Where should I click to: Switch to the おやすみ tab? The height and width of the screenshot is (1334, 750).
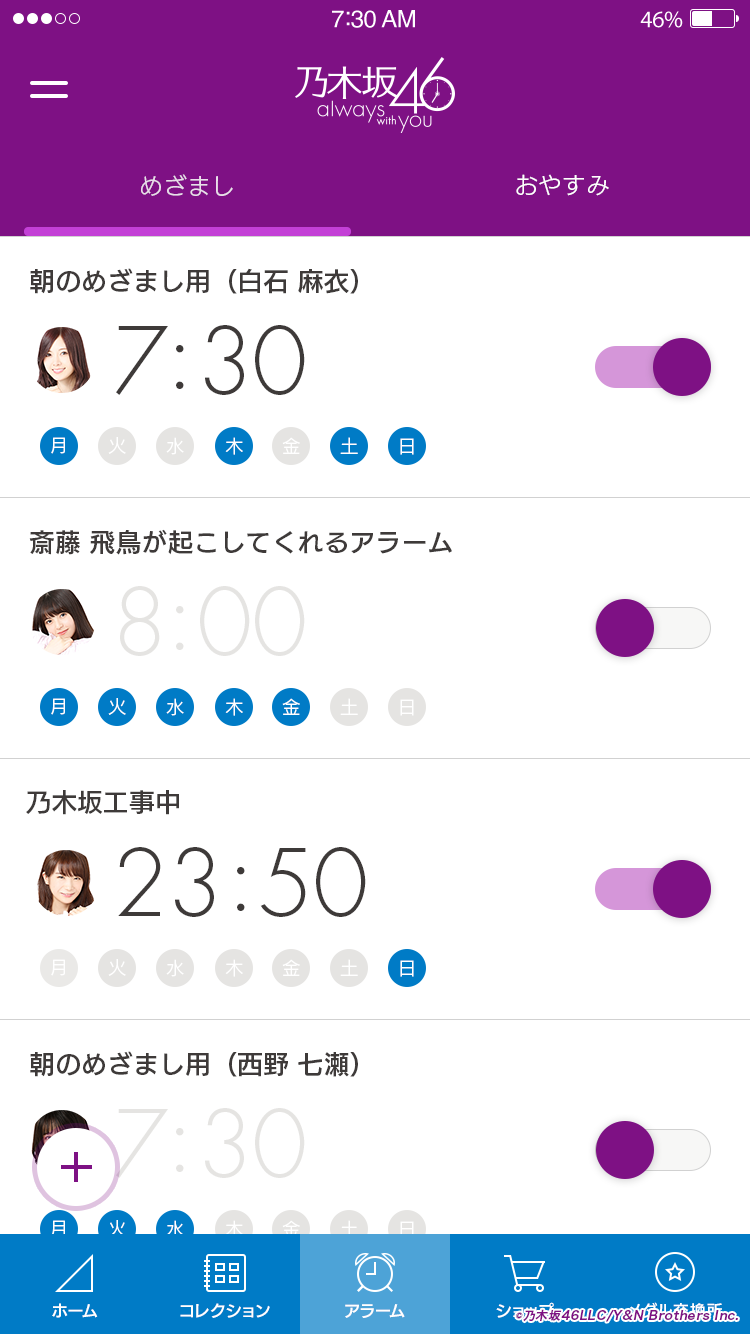[562, 185]
